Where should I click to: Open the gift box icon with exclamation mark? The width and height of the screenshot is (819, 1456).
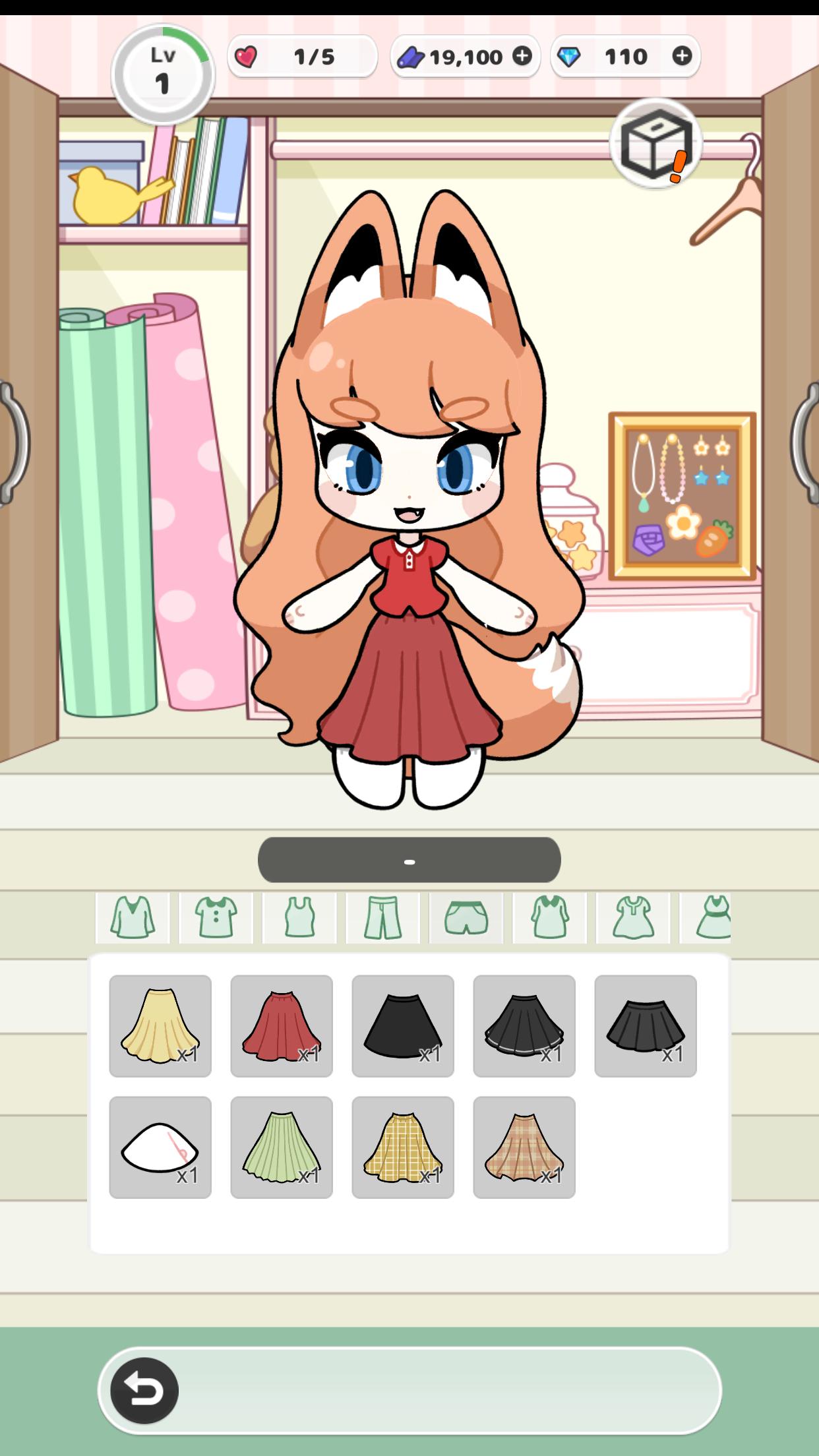pos(655,143)
